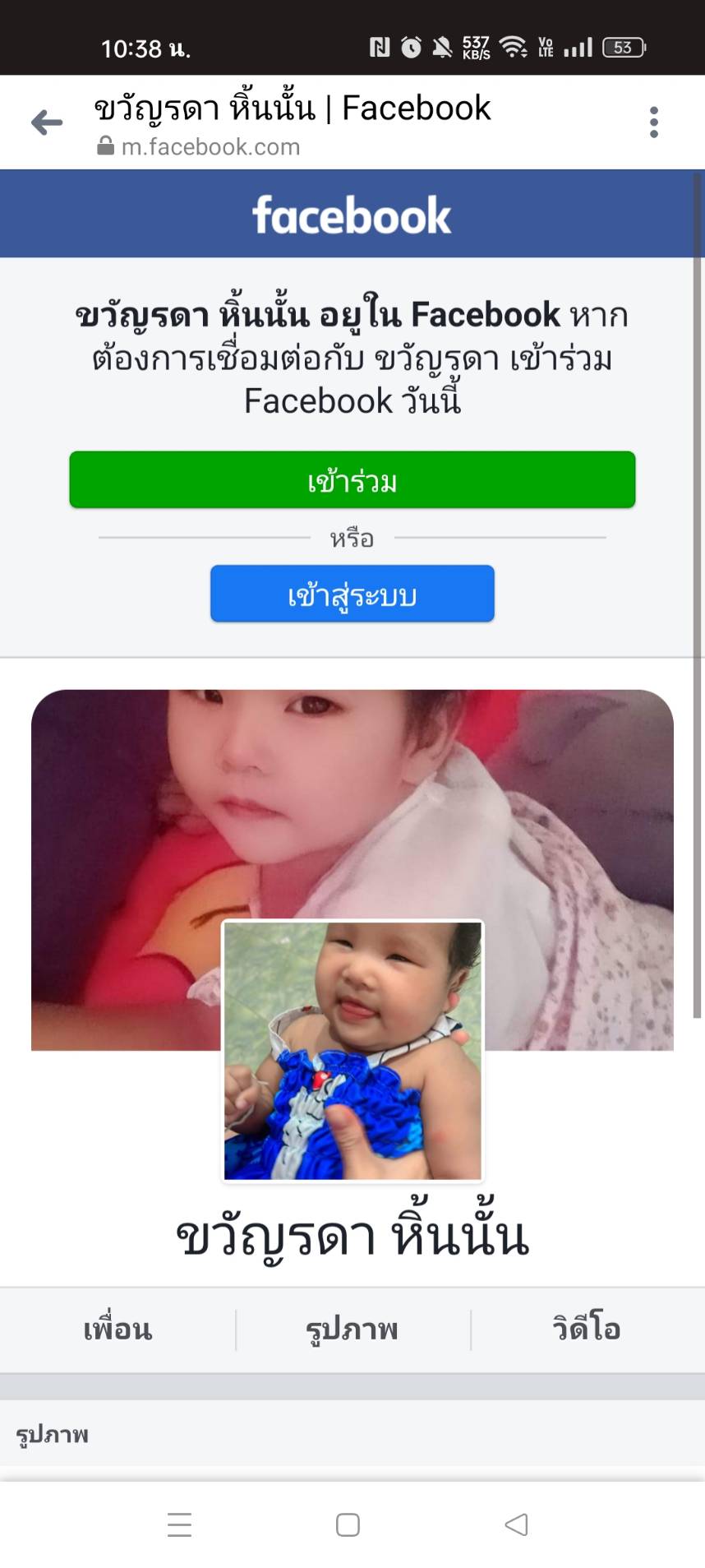705x1568 pixels.
Task: Switch to the เพื่อน friends tab
Action: tap(117, 1330)
